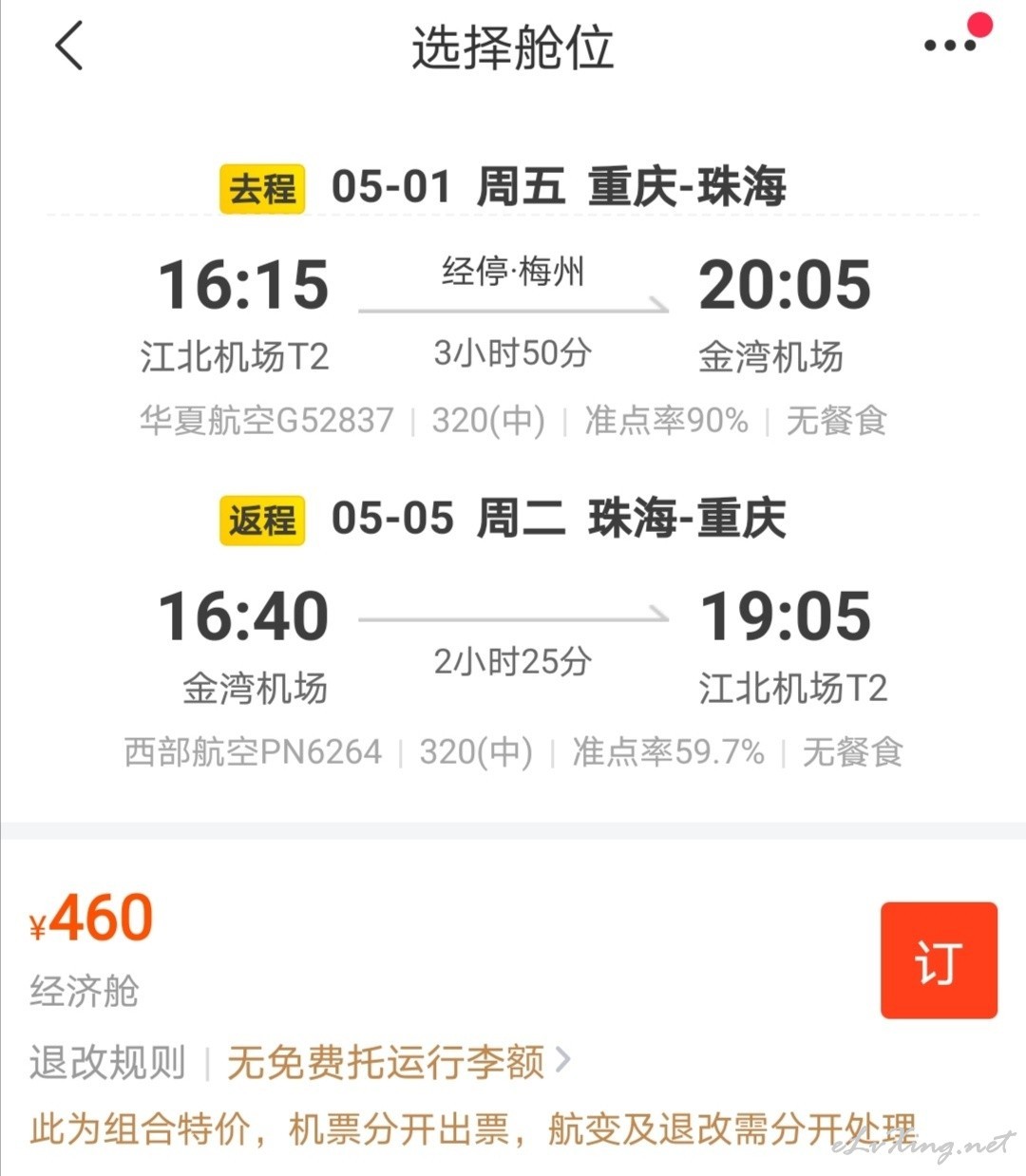Open the 退改规则 refund and change rules
Image resolution: width=1026 pixels, height=1176 pixels.
pos(107,1062)
